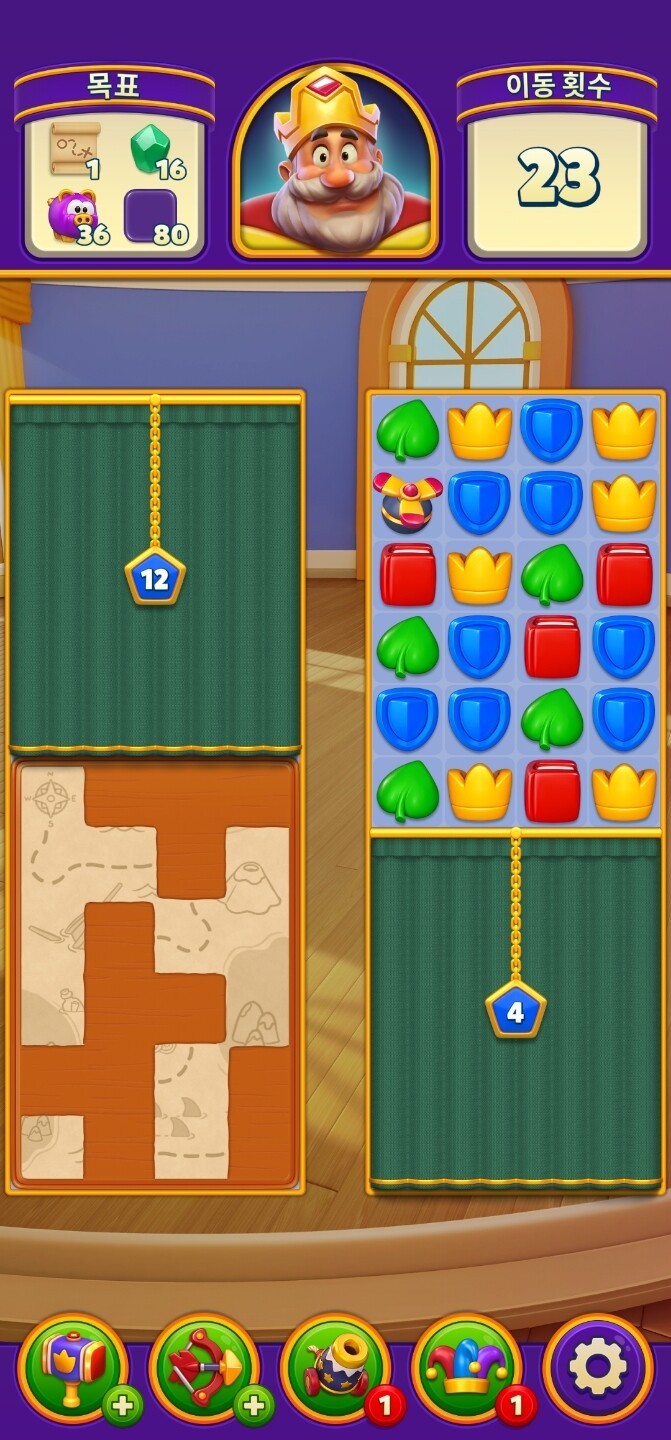Viewport: 671px width, 1440px height.
Task: Select the royal hammer booster
Action: tap(72, 1367)
